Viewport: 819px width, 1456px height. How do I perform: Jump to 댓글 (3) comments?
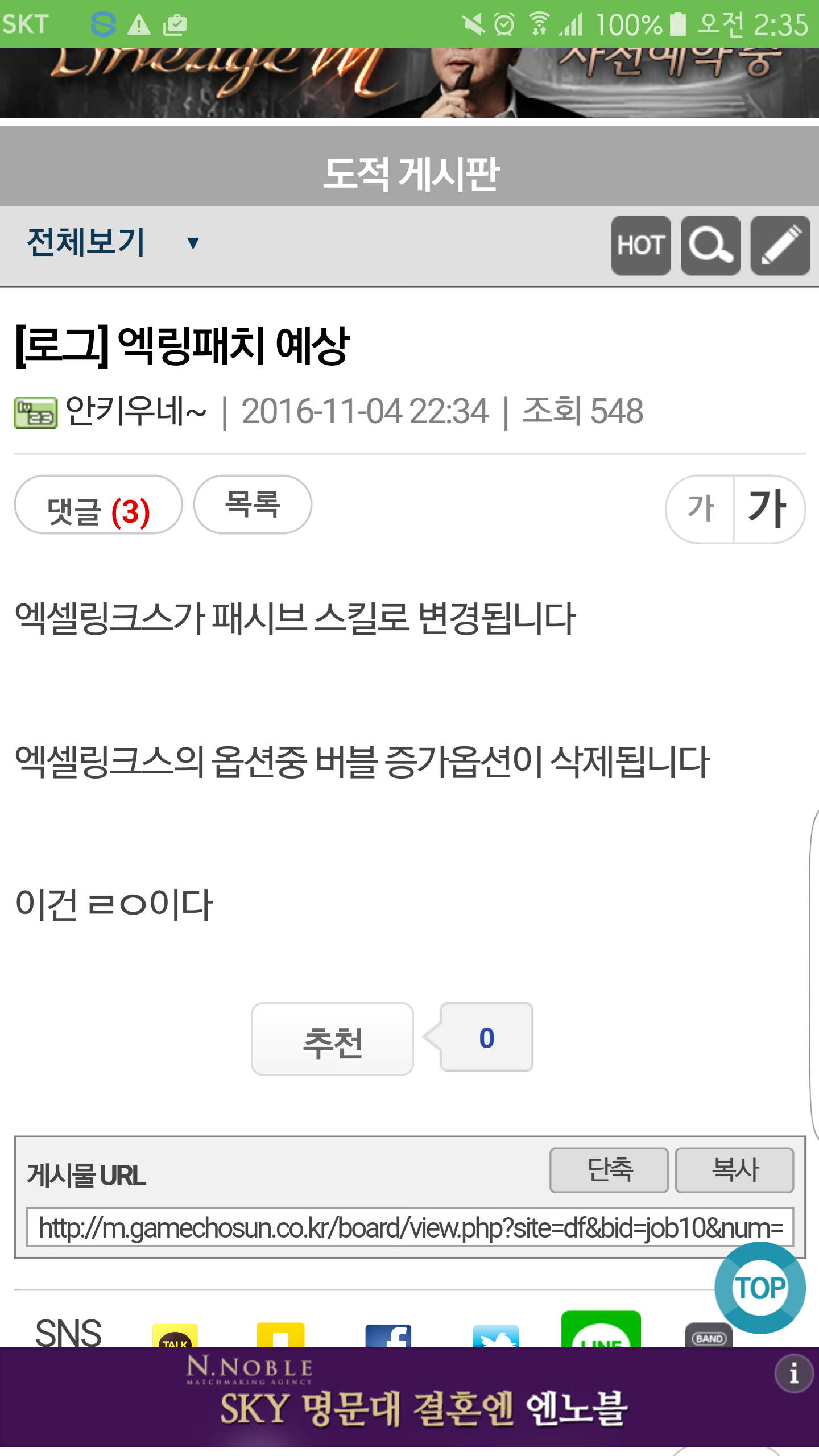(98, 505)
